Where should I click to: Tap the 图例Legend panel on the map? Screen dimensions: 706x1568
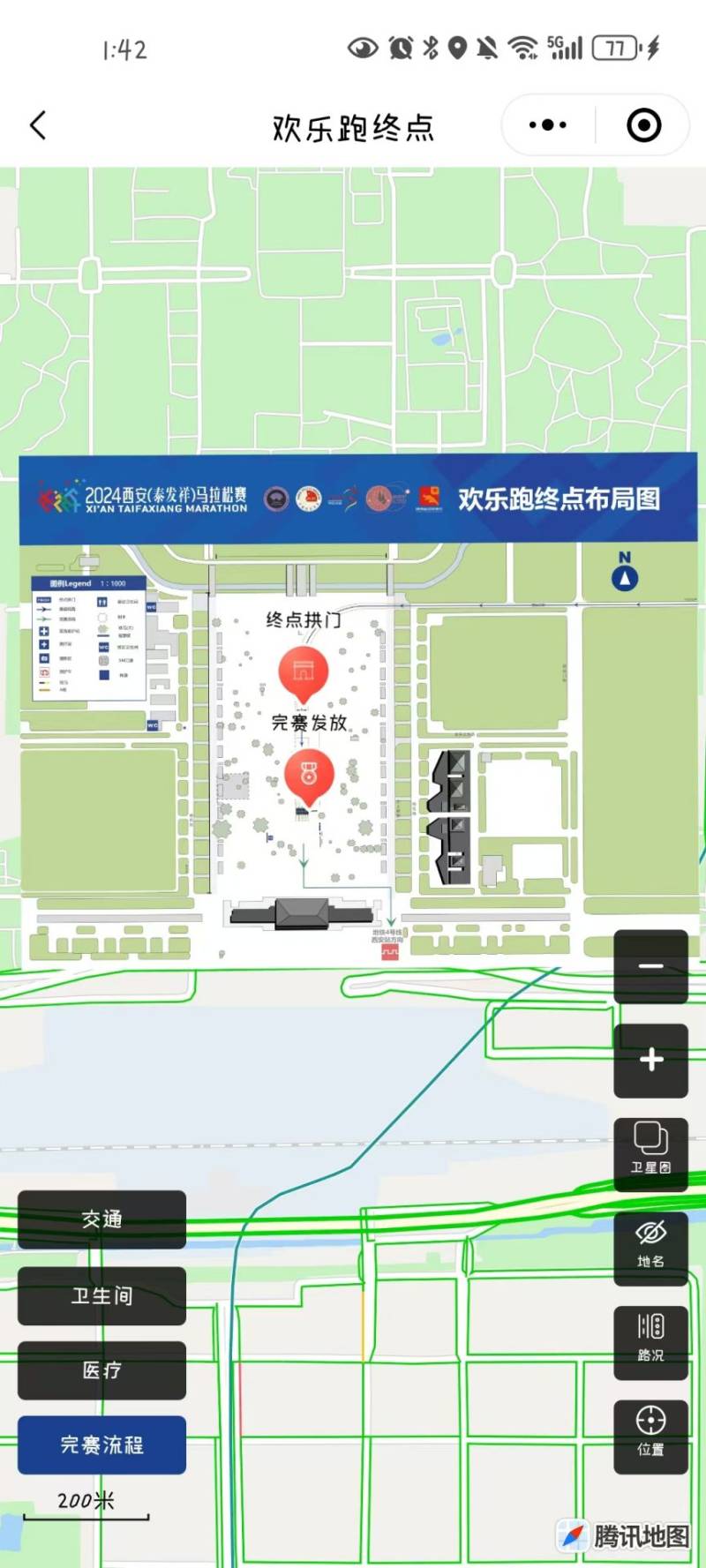pyautogui.click(x=88, y=635)
